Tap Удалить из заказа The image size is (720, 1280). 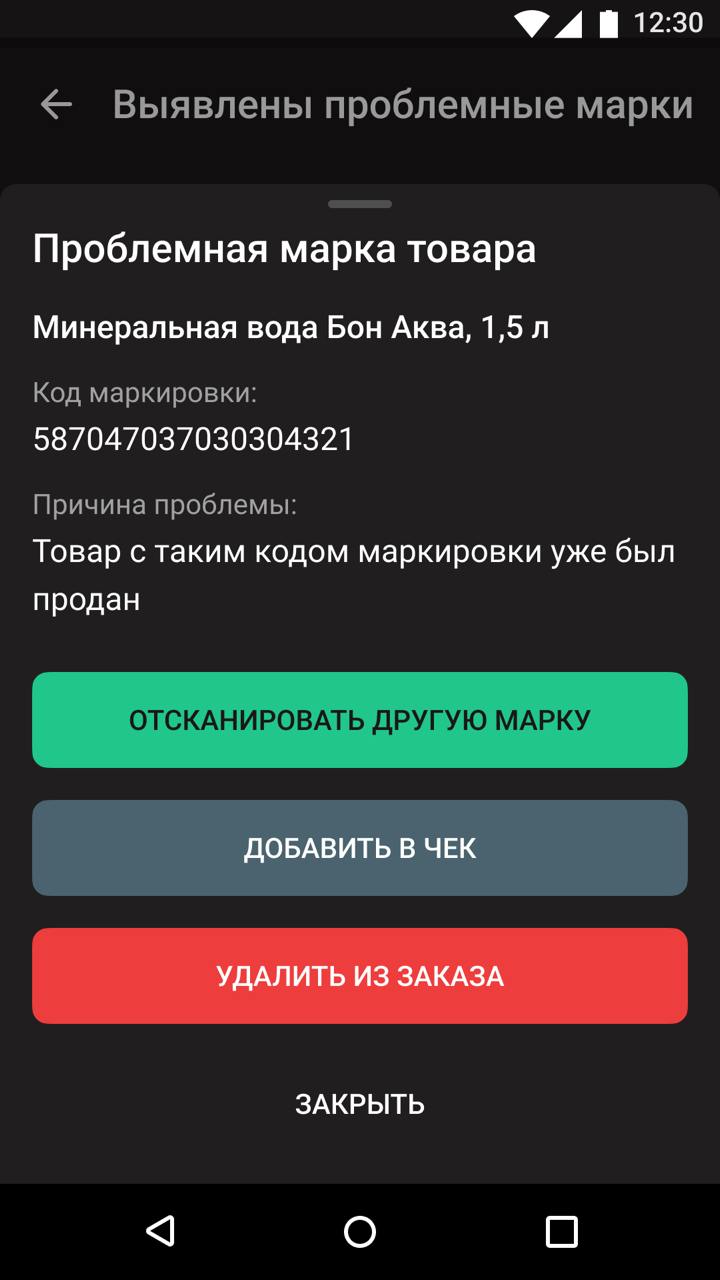[x=360, y=976]
